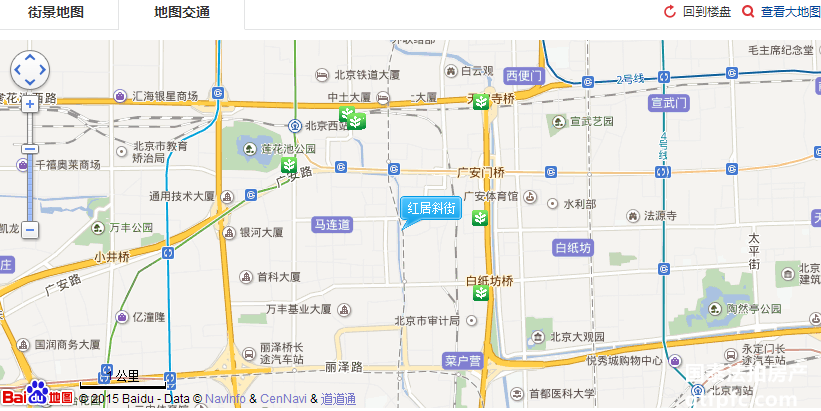The height and width of the screenshot is (411, 821).
Task: Open the NavInfo attribution link
Action: (x=225, y=399)
